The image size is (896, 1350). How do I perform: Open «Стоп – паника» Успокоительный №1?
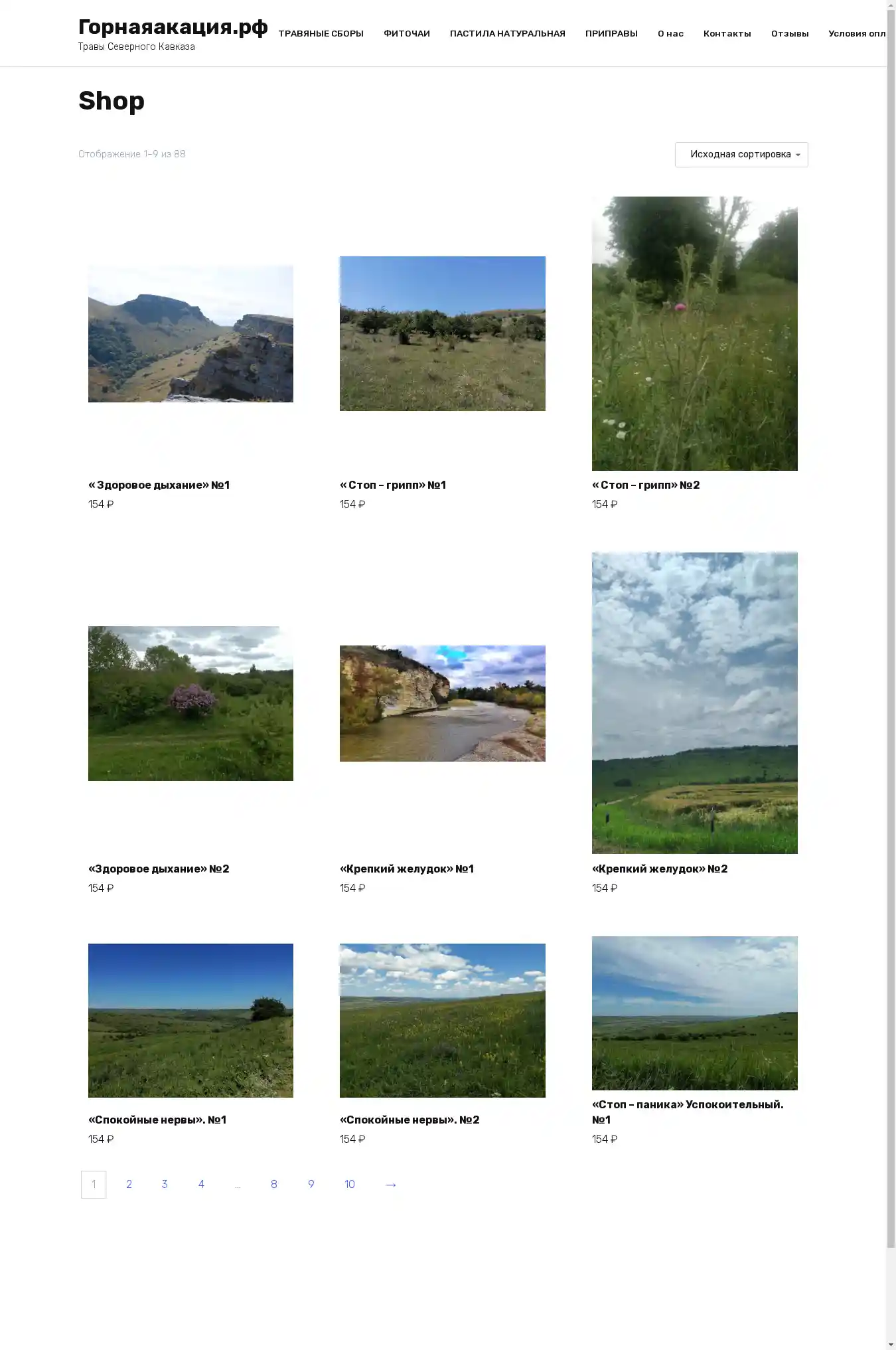(x=687, y=1112)
